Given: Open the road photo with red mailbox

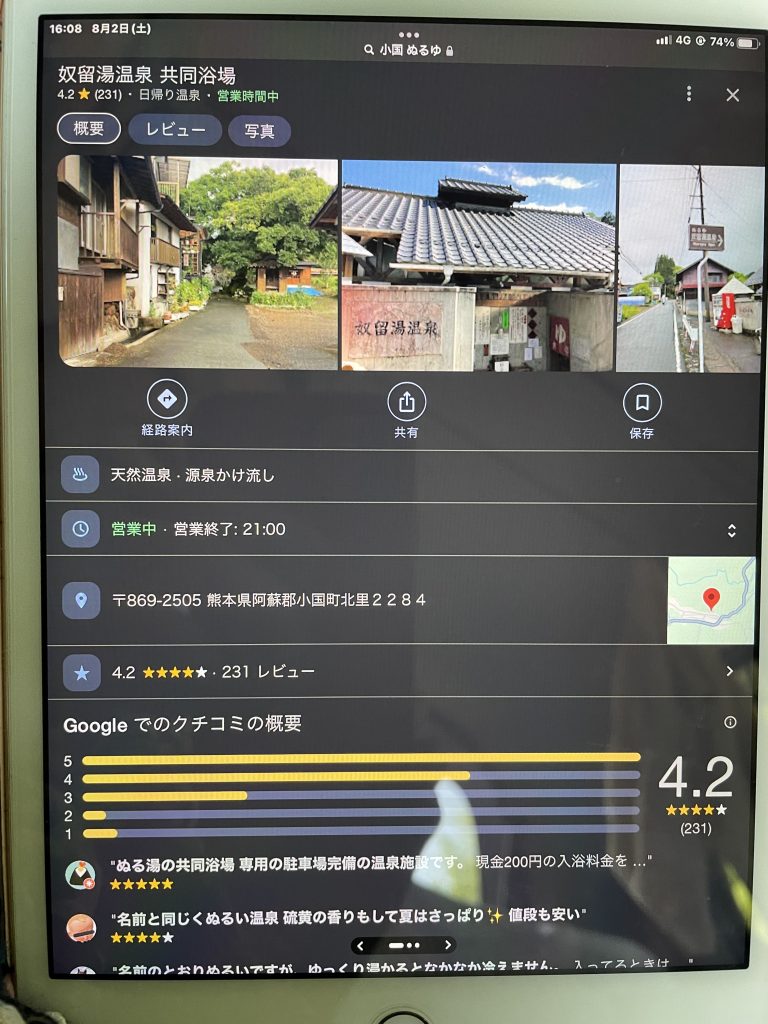Looking at the screenshot, I should [690, 268].
